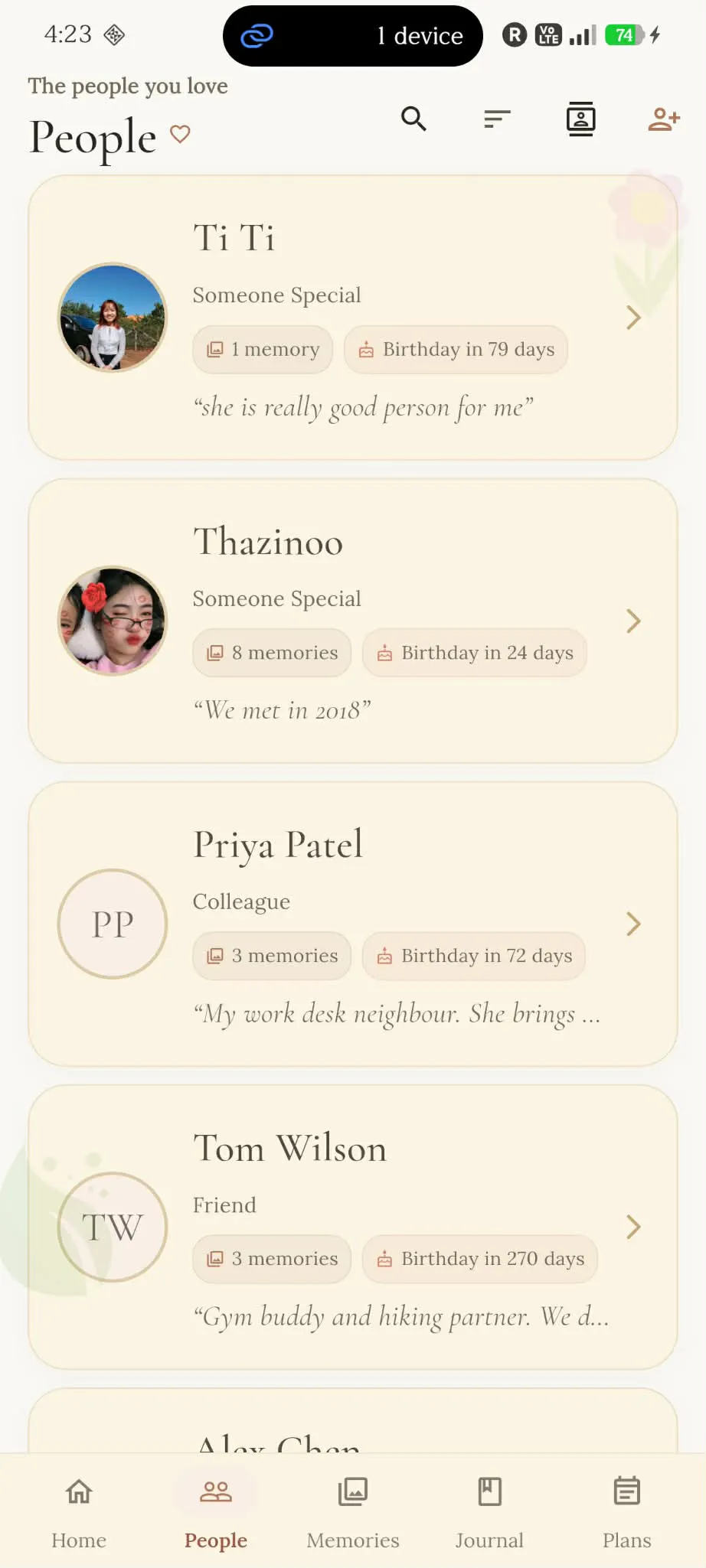Tap Ti Ti's birthday in 79 days chip

coord(456,350)
